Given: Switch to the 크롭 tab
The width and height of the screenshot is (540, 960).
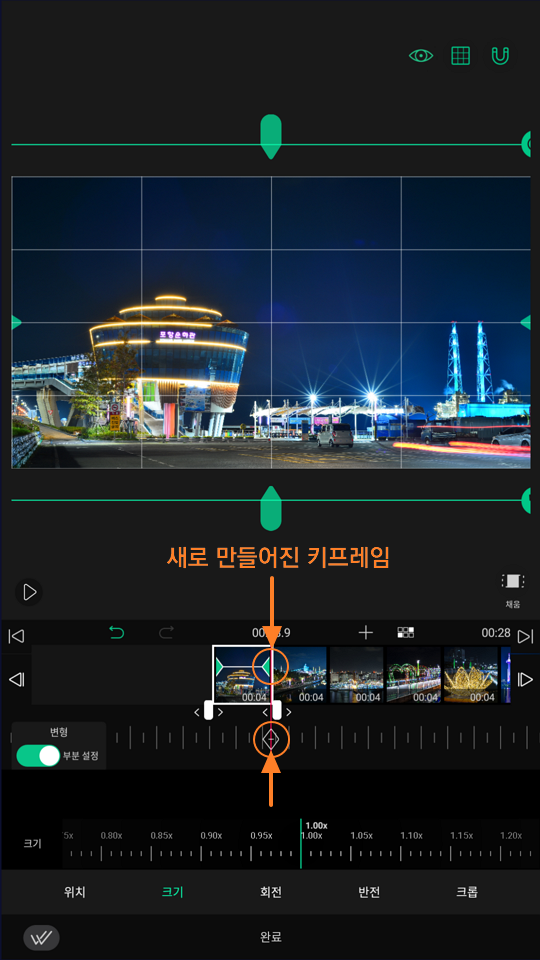Looking at the screenshot, I should (467, 892).
